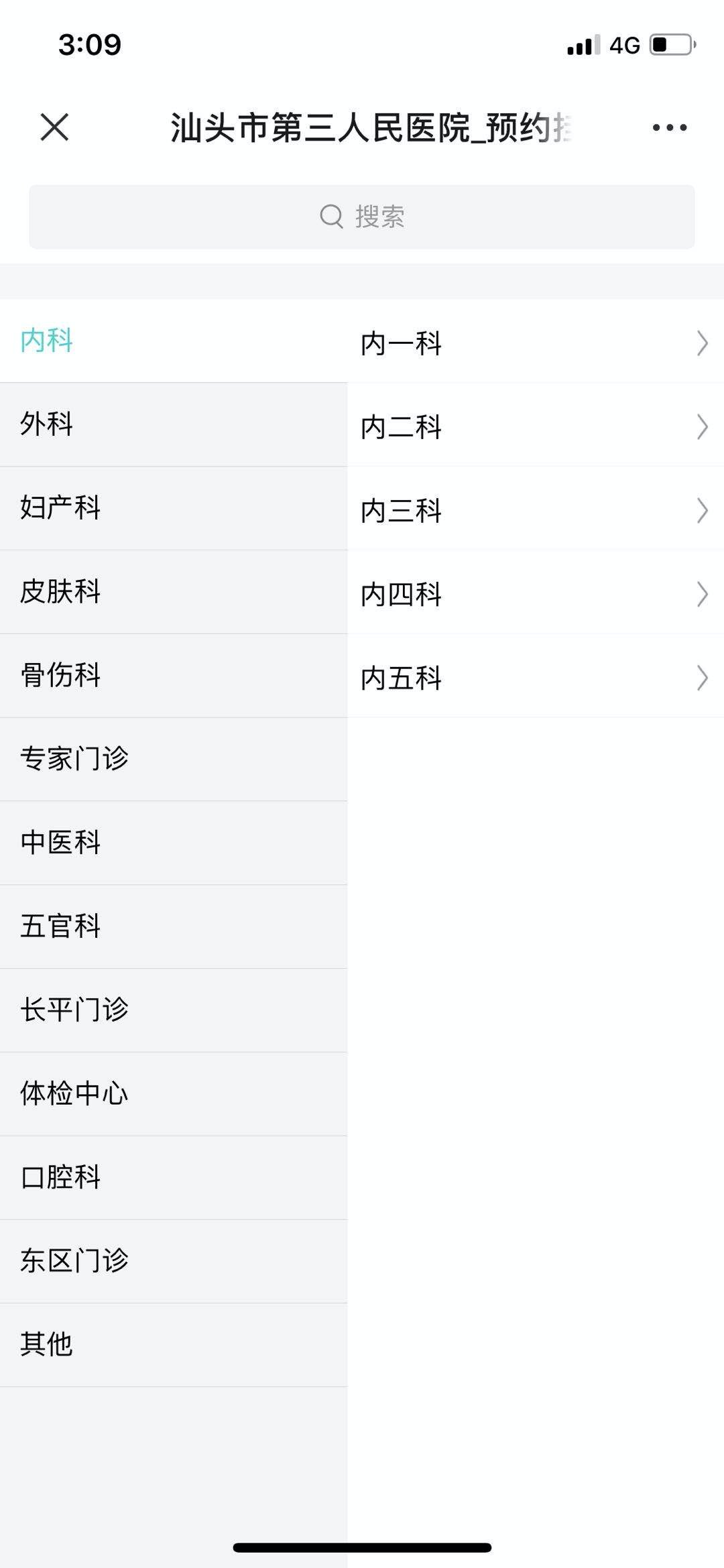The width and height of the screenshot is (724, 1568).
Task: Choose 体检中心 from the list
Action: pyautogui.click(x=173, y=1093)
